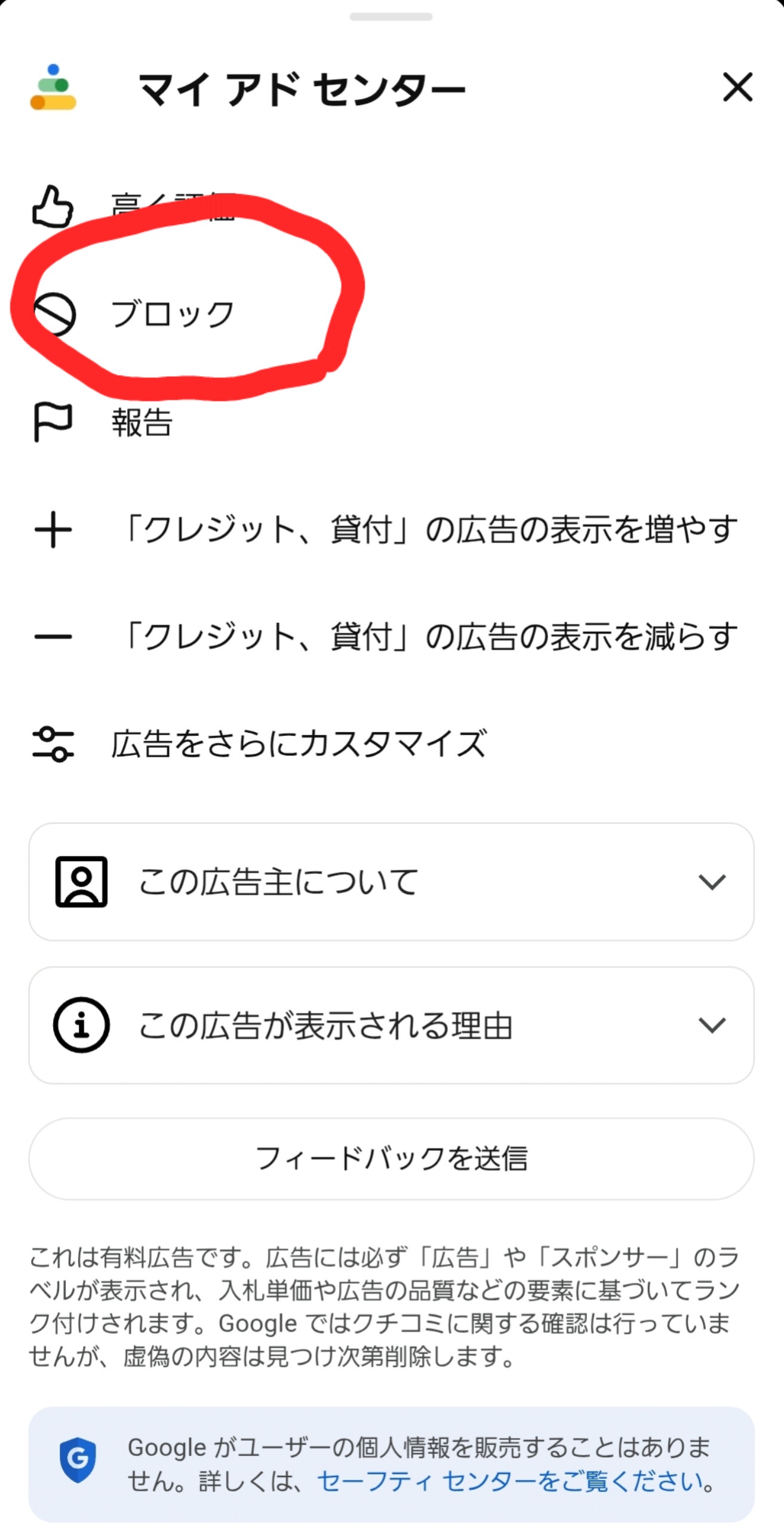Tap フィードバックを送信 button
The image size is (784, 1529).
(x=391, y=1159)
